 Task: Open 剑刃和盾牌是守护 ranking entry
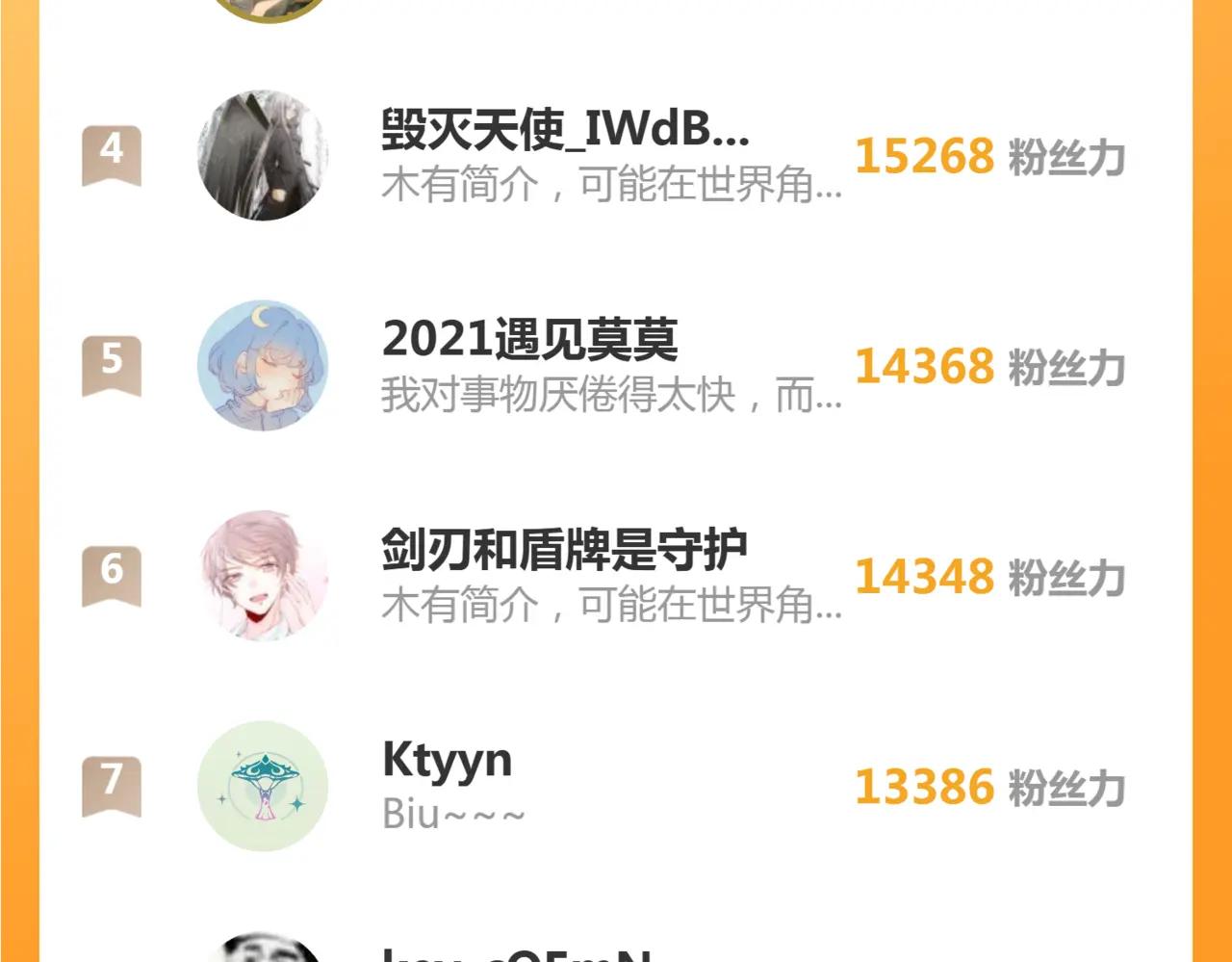click(x=564, y=575)
